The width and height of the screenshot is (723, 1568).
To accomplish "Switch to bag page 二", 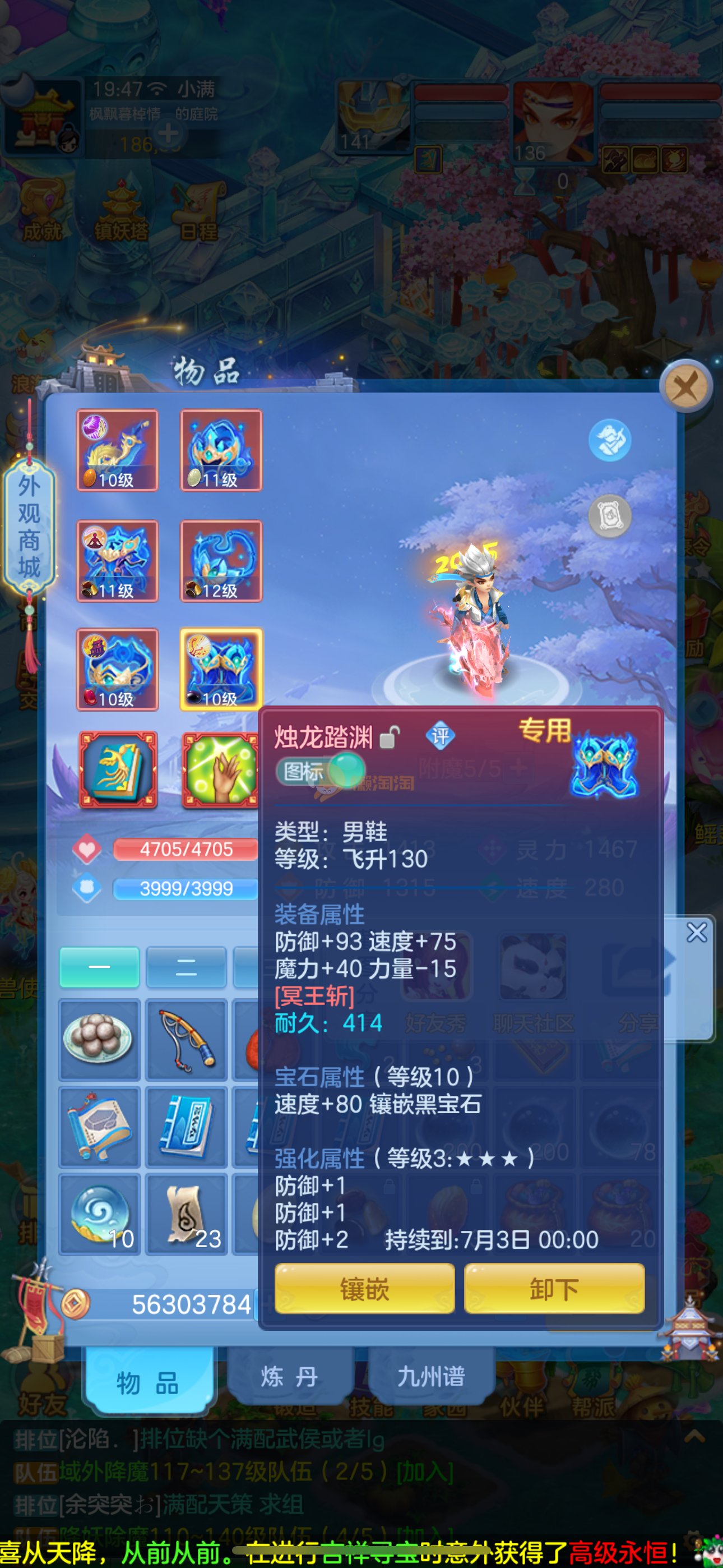I will pos(186,967).
